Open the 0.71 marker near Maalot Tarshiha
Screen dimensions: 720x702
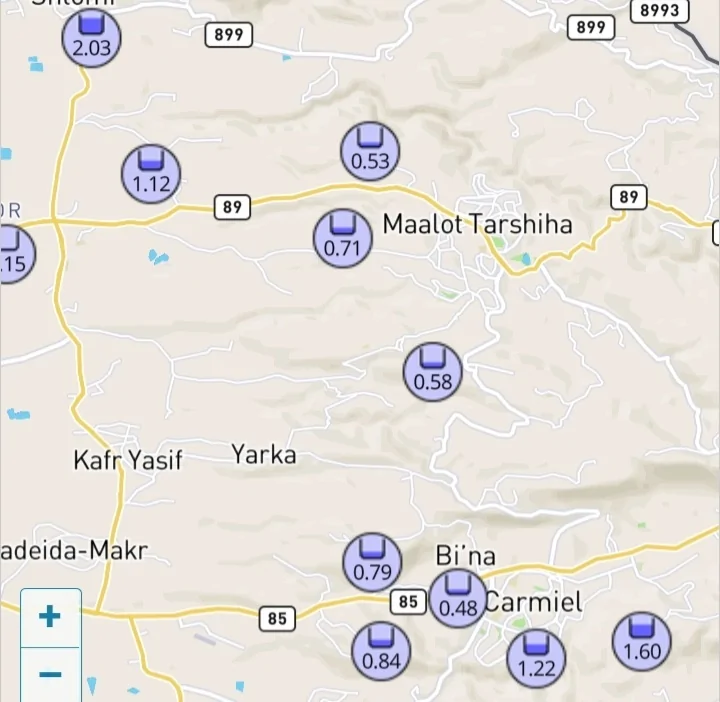(342, 238)
